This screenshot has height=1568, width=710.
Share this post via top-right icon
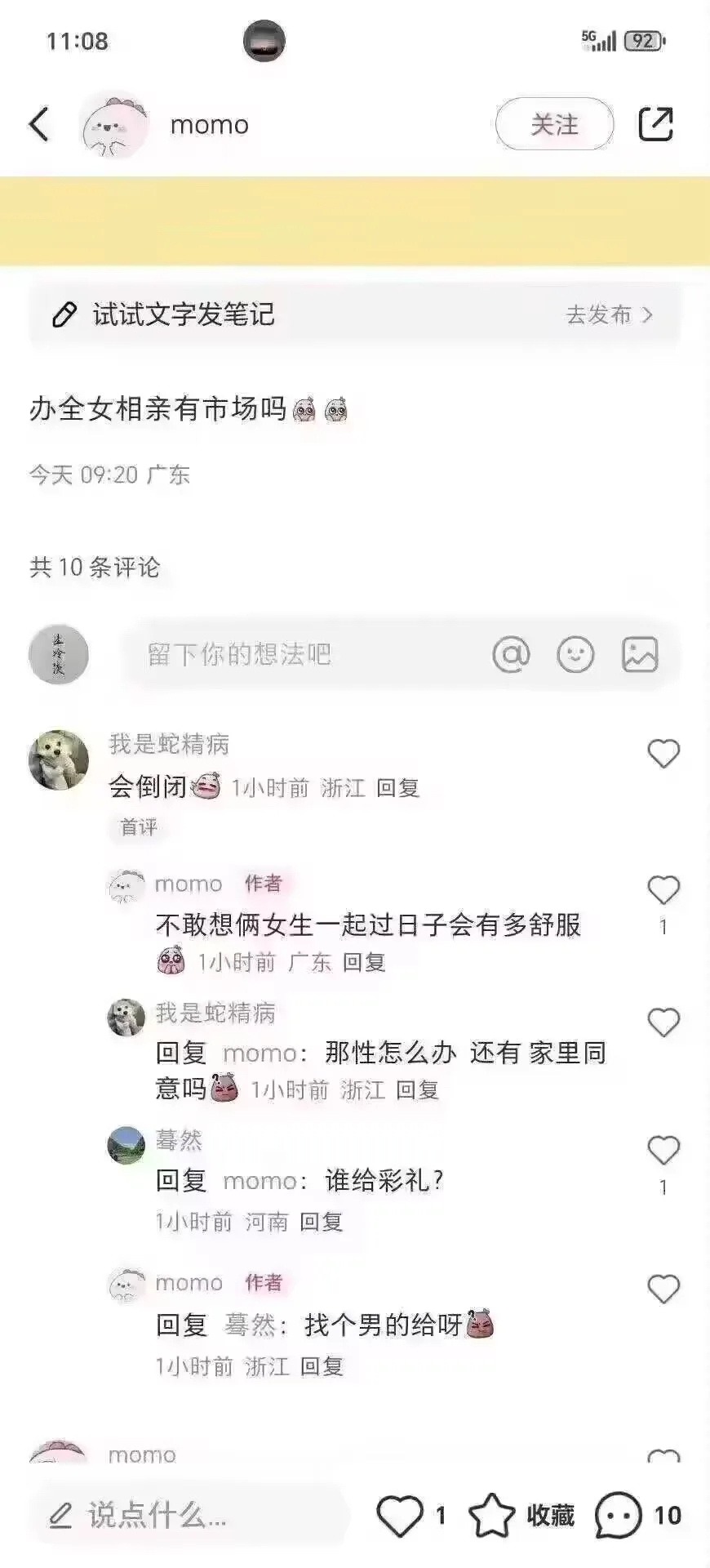click(655, 124)
